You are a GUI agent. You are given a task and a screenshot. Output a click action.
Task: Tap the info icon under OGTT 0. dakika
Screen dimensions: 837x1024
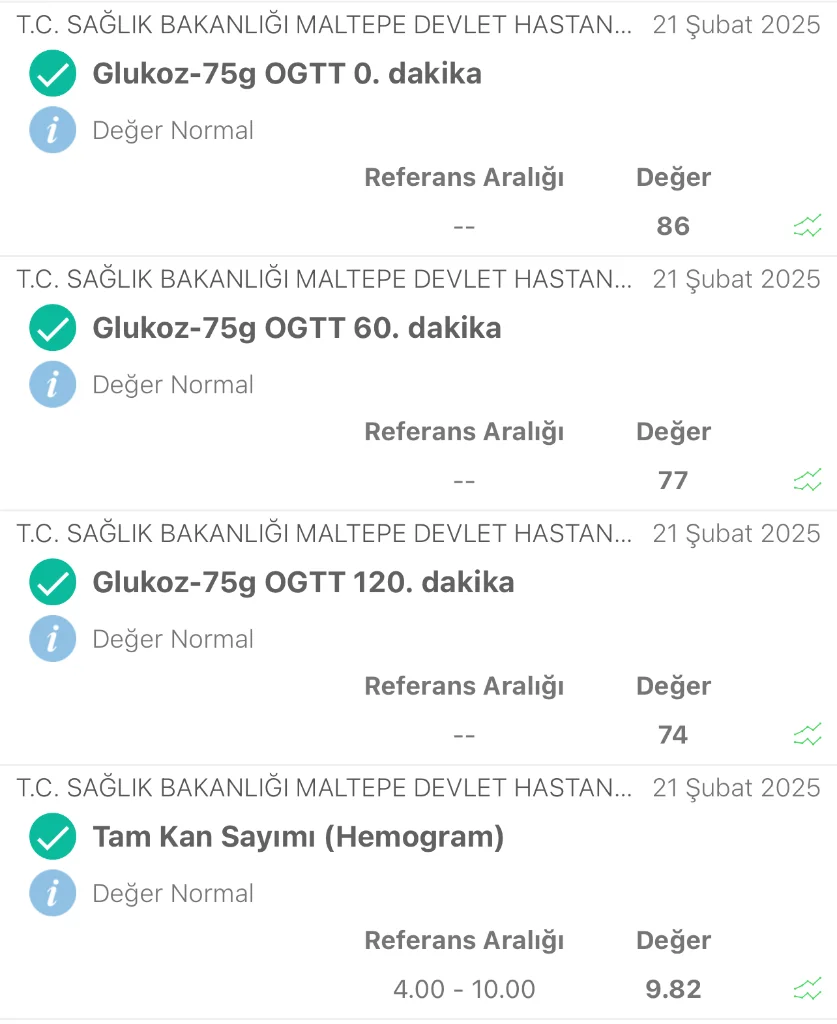pos(53,130)
